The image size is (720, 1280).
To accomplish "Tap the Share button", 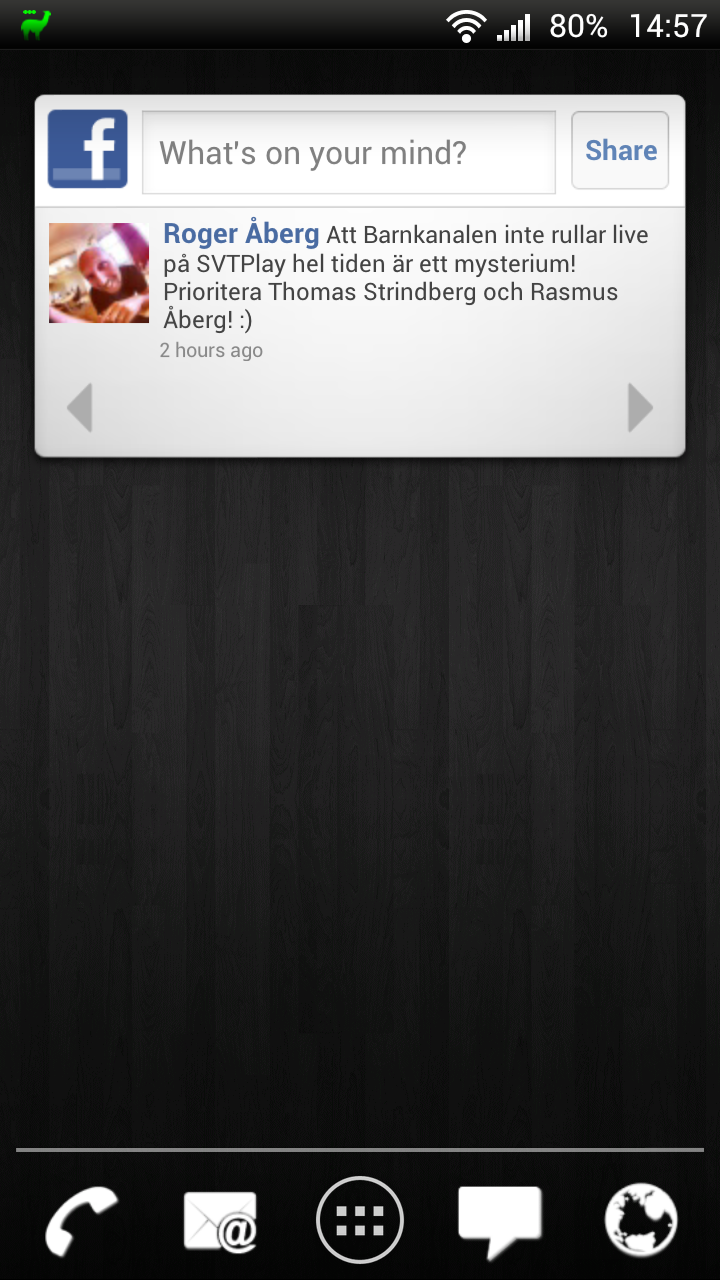I will [x=620, y=151].
